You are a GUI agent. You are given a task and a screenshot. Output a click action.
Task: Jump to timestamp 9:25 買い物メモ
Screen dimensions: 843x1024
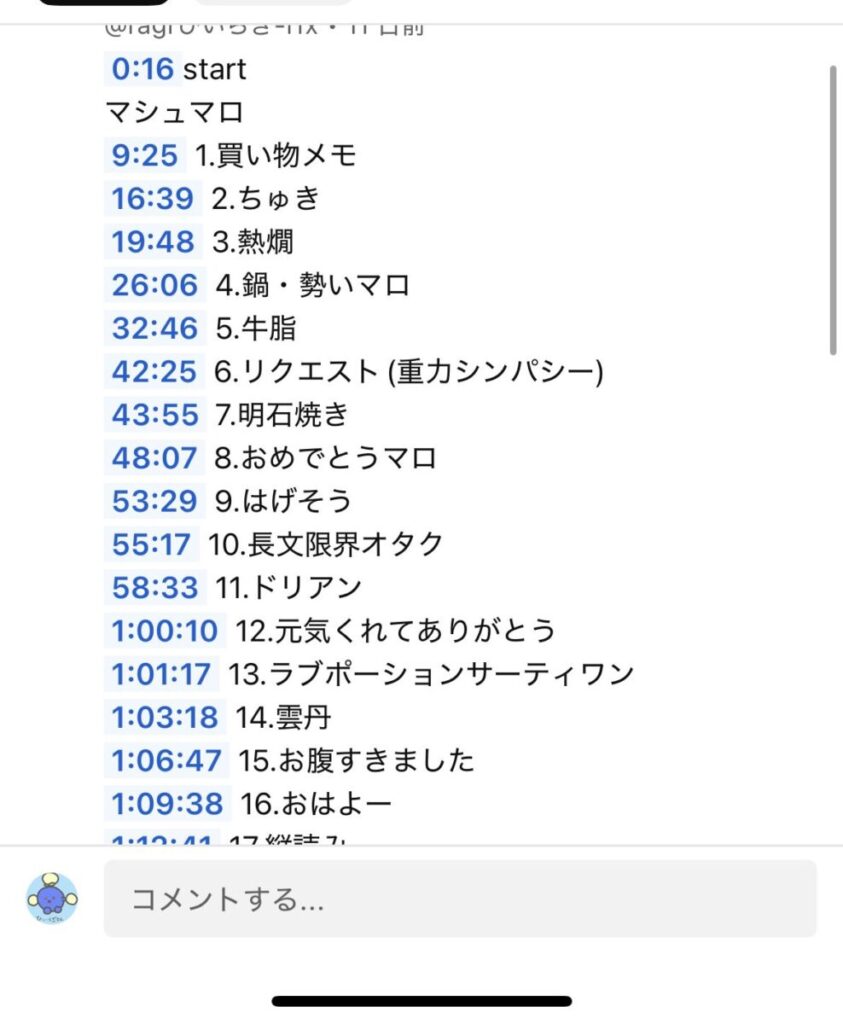click(145, 155)
